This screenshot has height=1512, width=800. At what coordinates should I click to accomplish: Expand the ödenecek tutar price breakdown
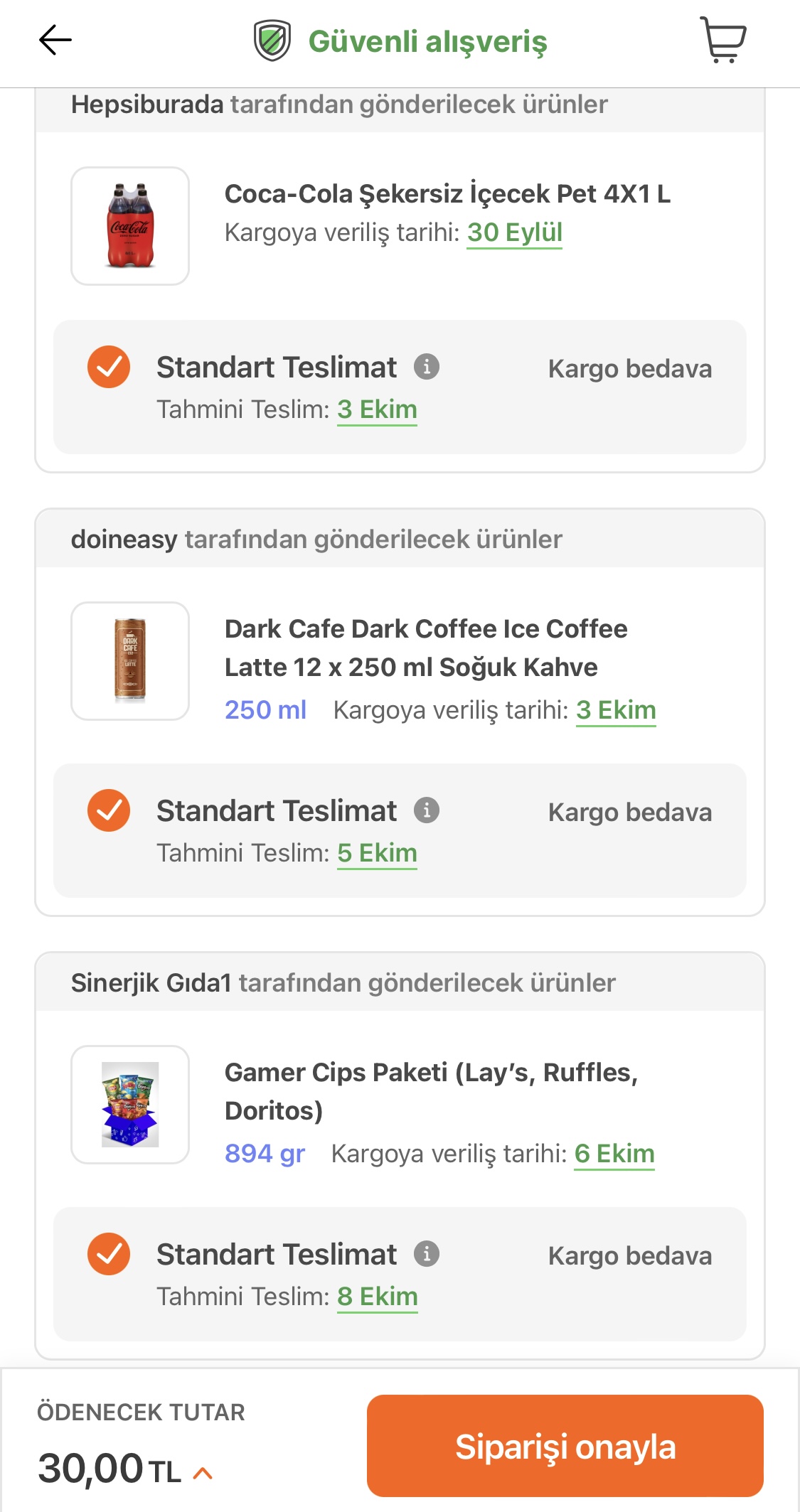click(203, 1473)
